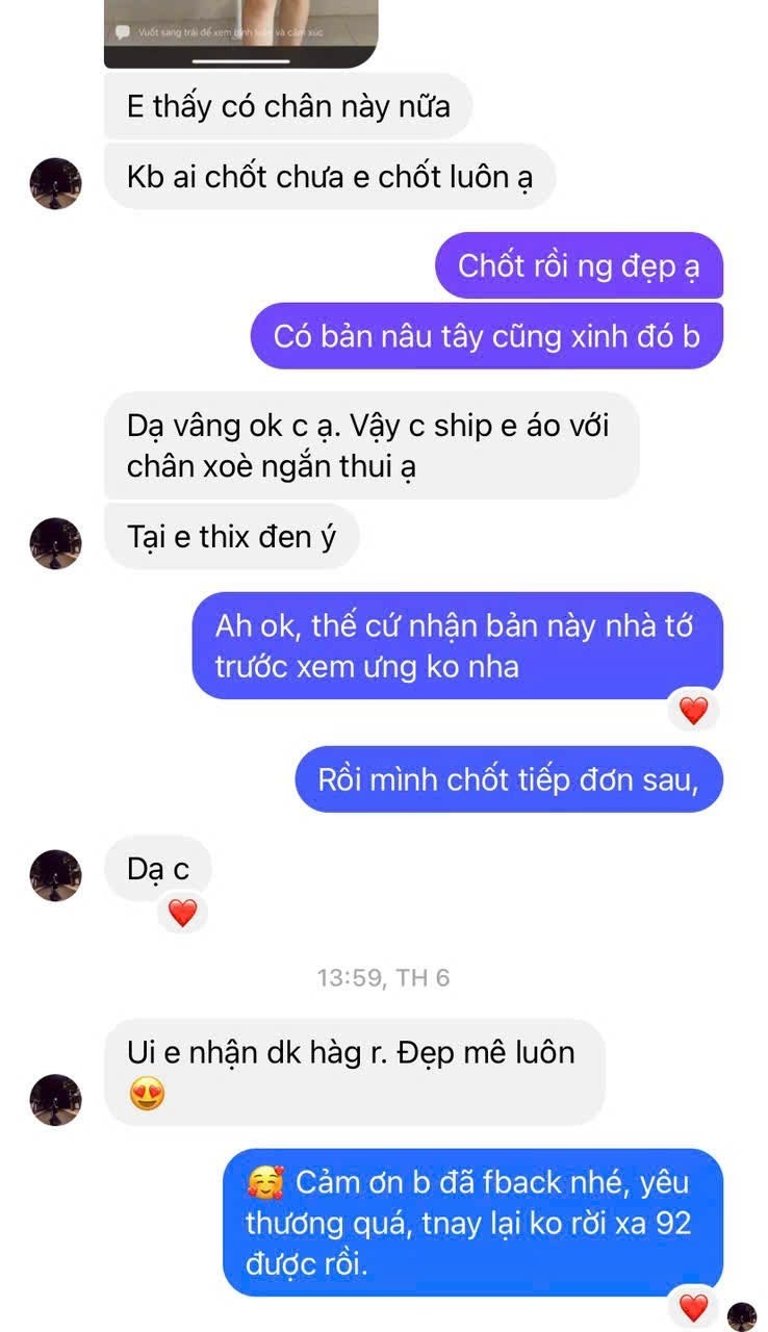Tap avatar beside "Ui e nhận dk hàg r" message
Screen dimensions: 768x1332
[x=55, y=1099]
